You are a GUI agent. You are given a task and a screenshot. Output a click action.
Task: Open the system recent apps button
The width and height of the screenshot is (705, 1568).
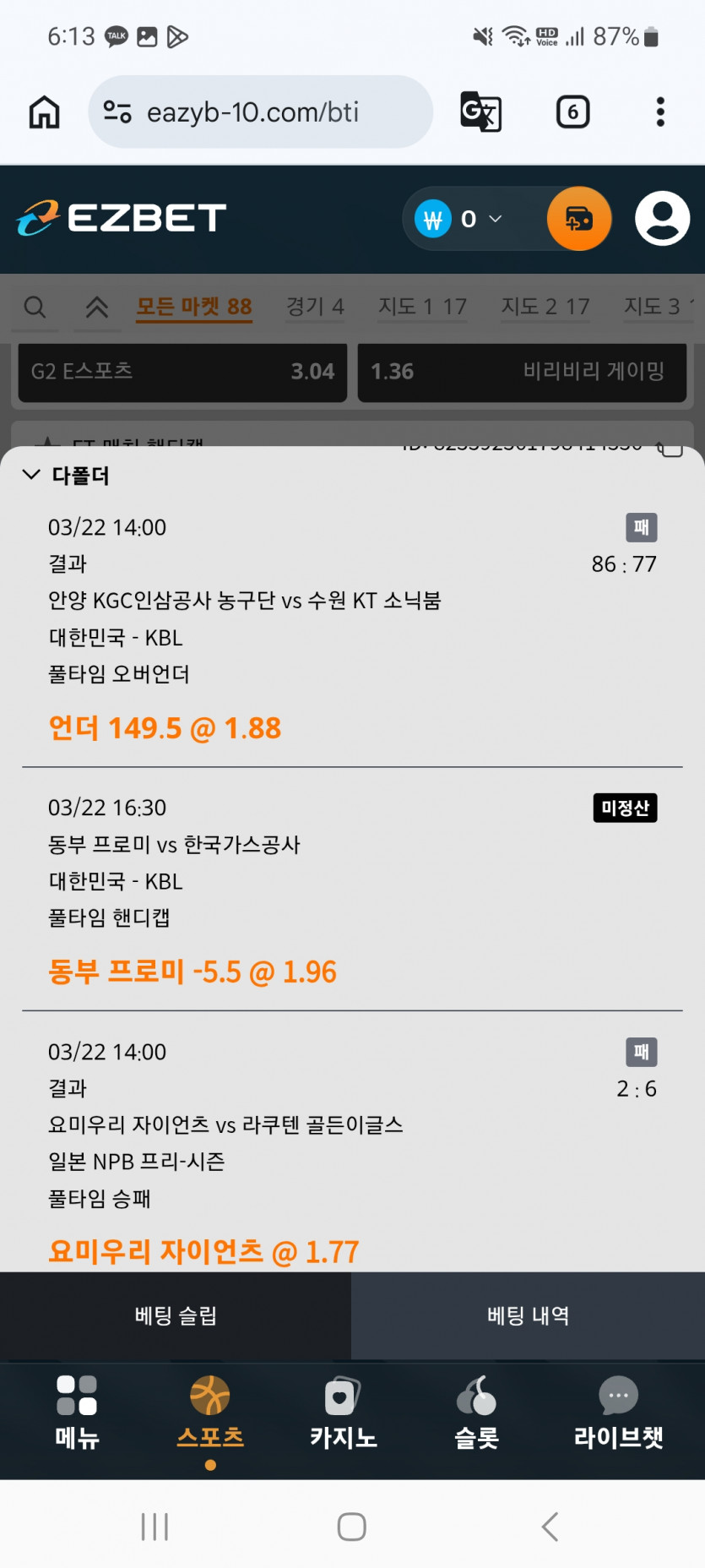(155, 1527)
